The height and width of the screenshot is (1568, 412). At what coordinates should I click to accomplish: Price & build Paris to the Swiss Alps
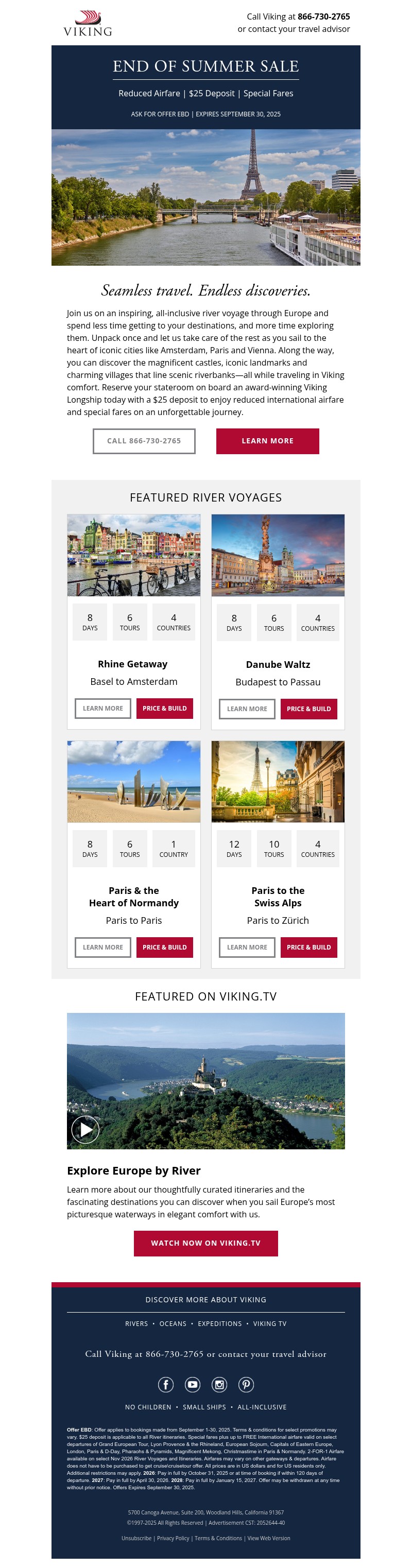point(308,946)
